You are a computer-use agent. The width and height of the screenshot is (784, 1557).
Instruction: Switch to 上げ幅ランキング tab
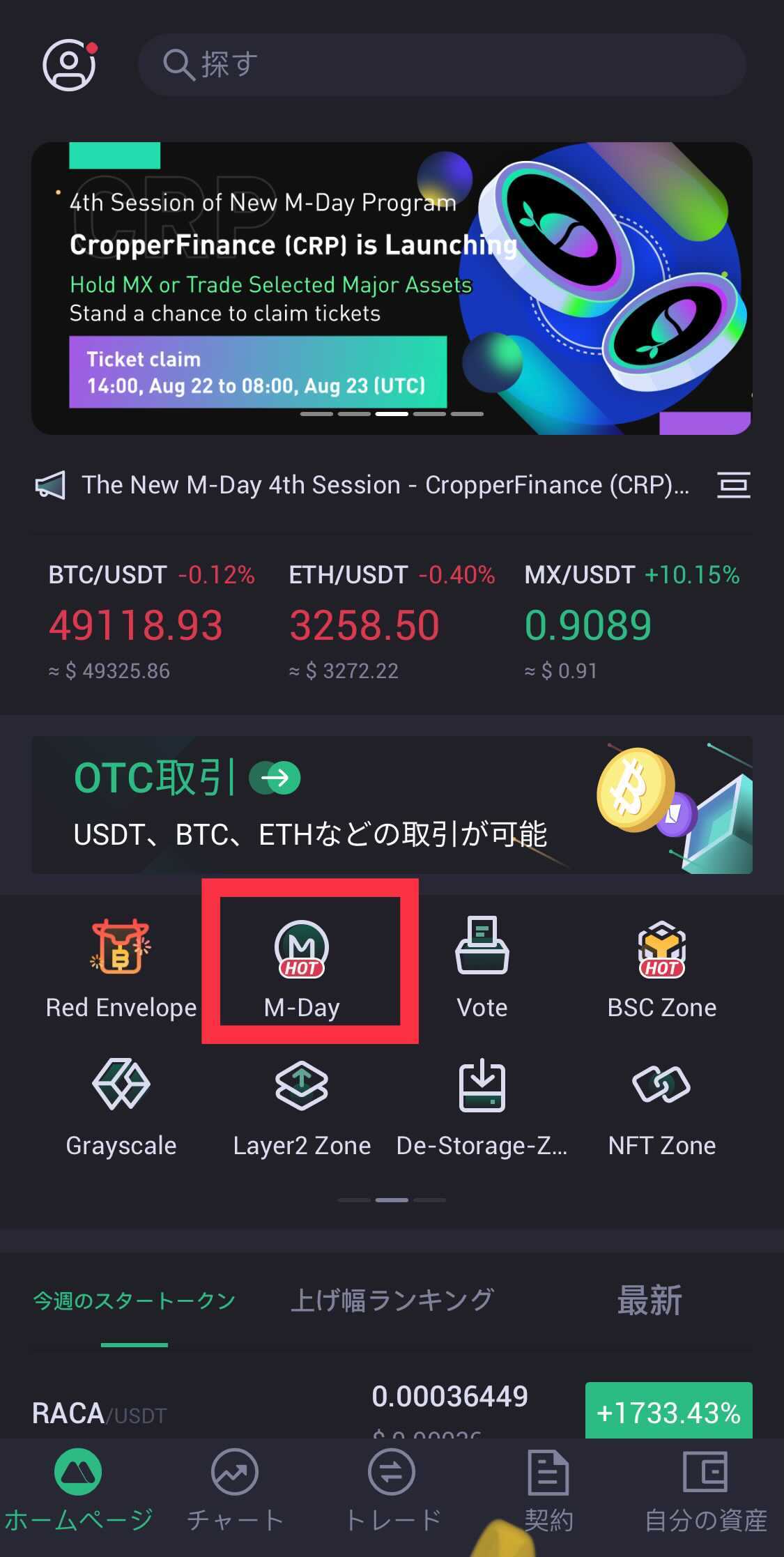pos(392,1300)
